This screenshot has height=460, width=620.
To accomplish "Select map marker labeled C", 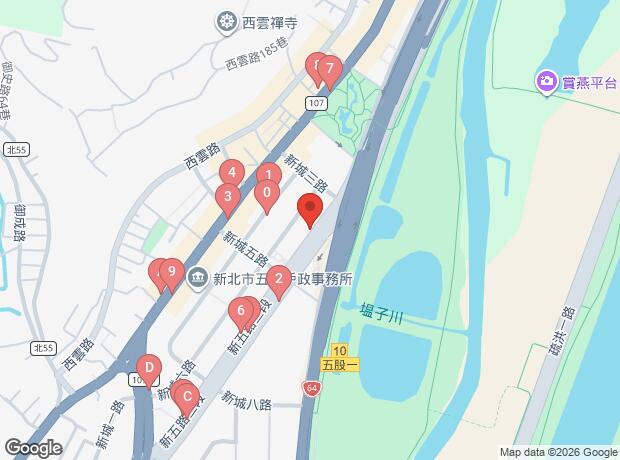I will coord(187,400).
